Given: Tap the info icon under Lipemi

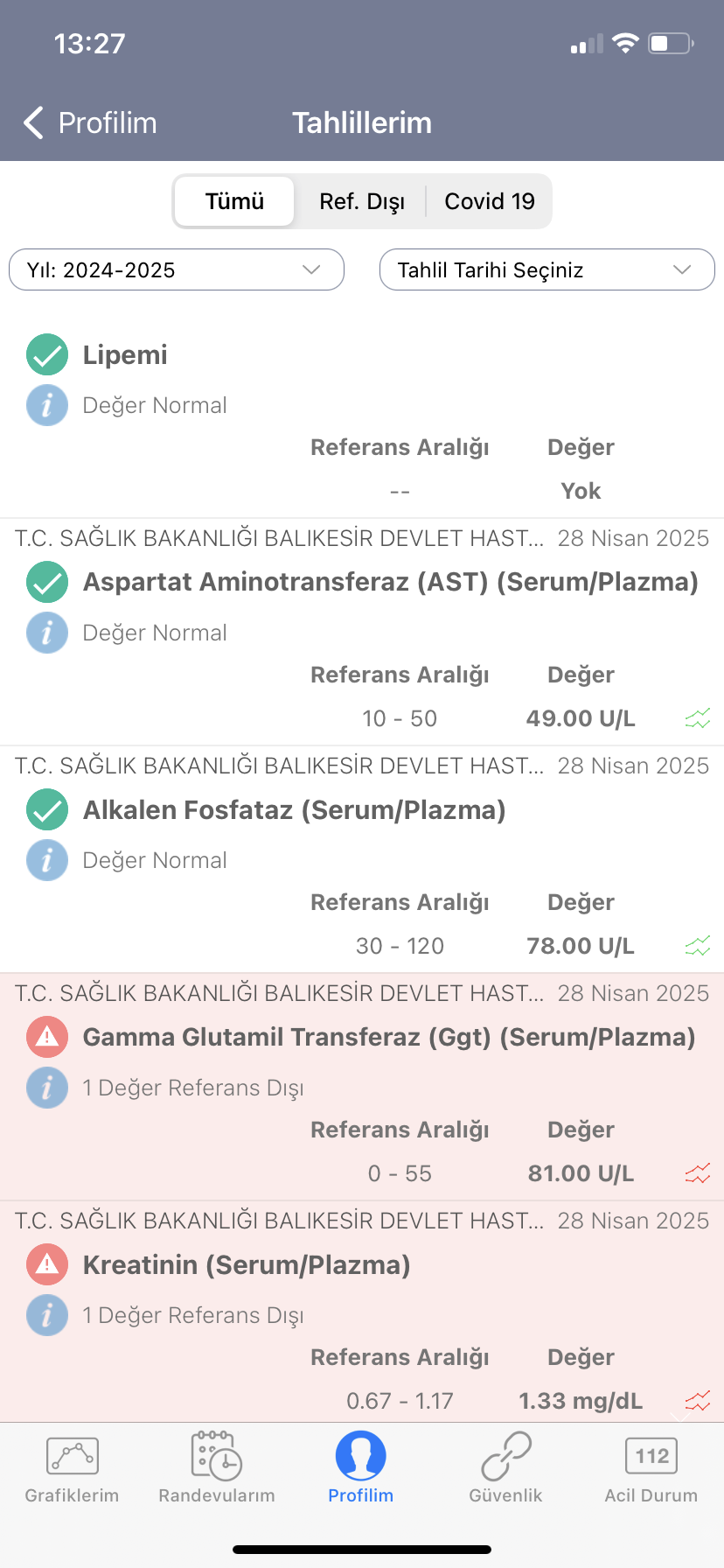Looking at the screenshot, I should (x=47, y=405).
